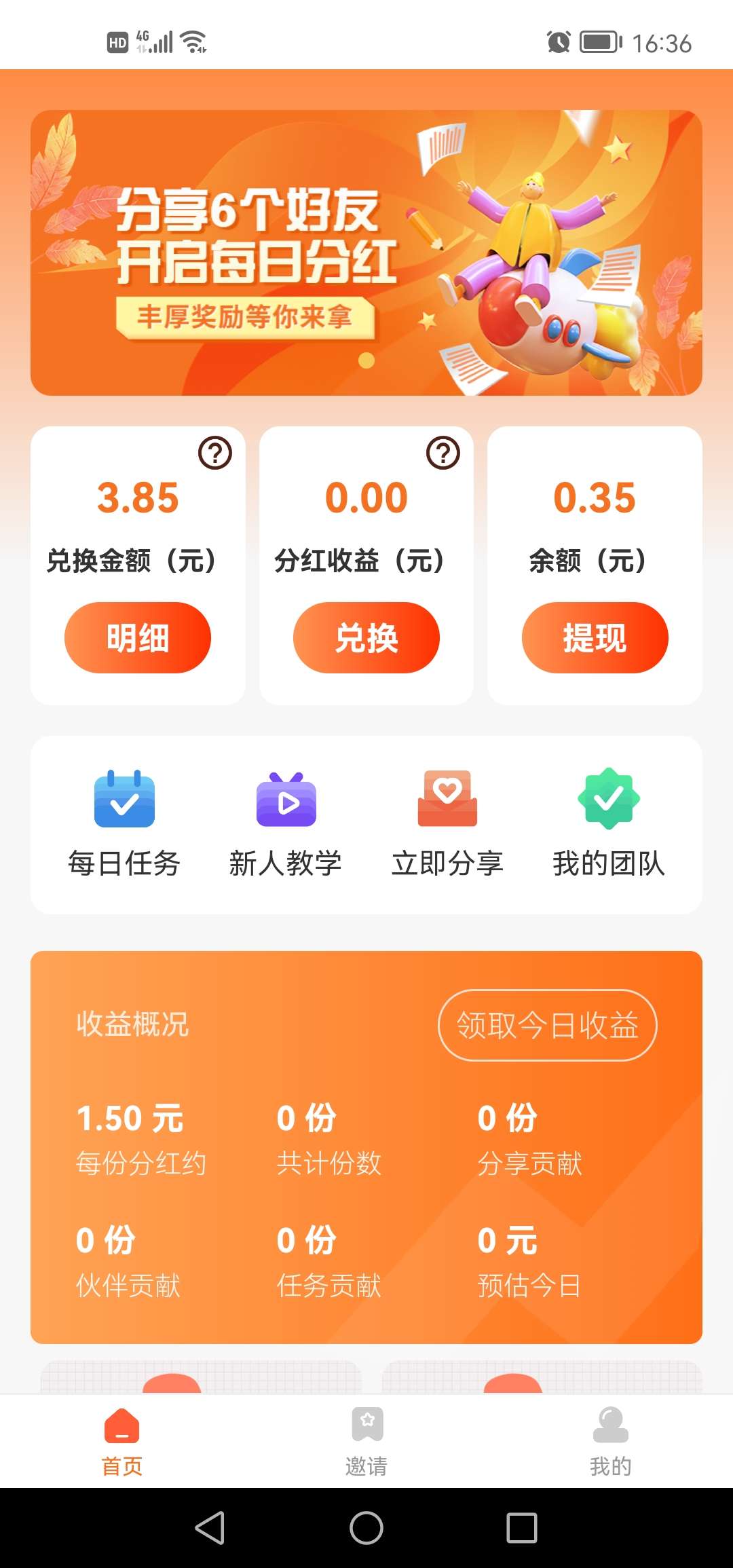Go back with the system back button
Screen dimensions: 733x1568
210,1528
